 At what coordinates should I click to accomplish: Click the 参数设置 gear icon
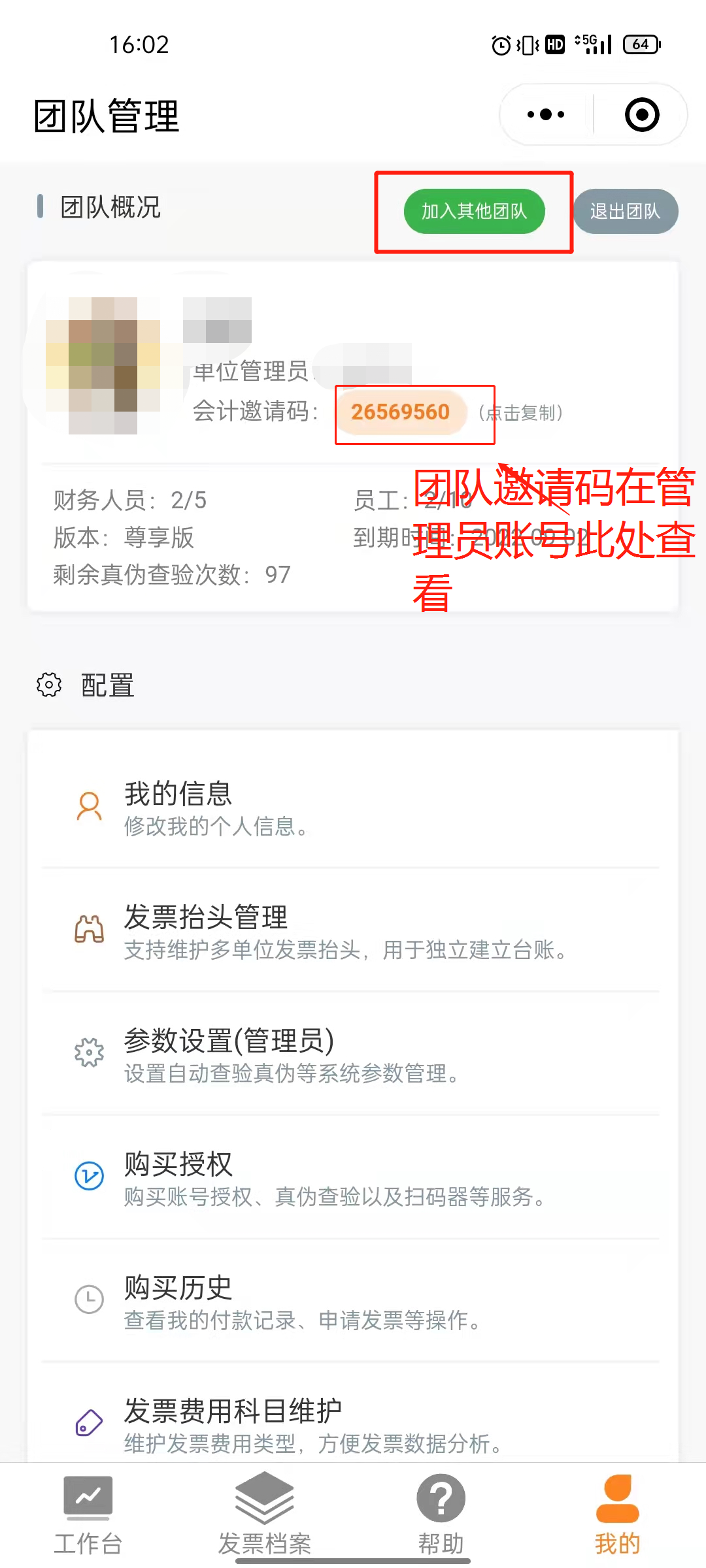tap(90, 1052)
